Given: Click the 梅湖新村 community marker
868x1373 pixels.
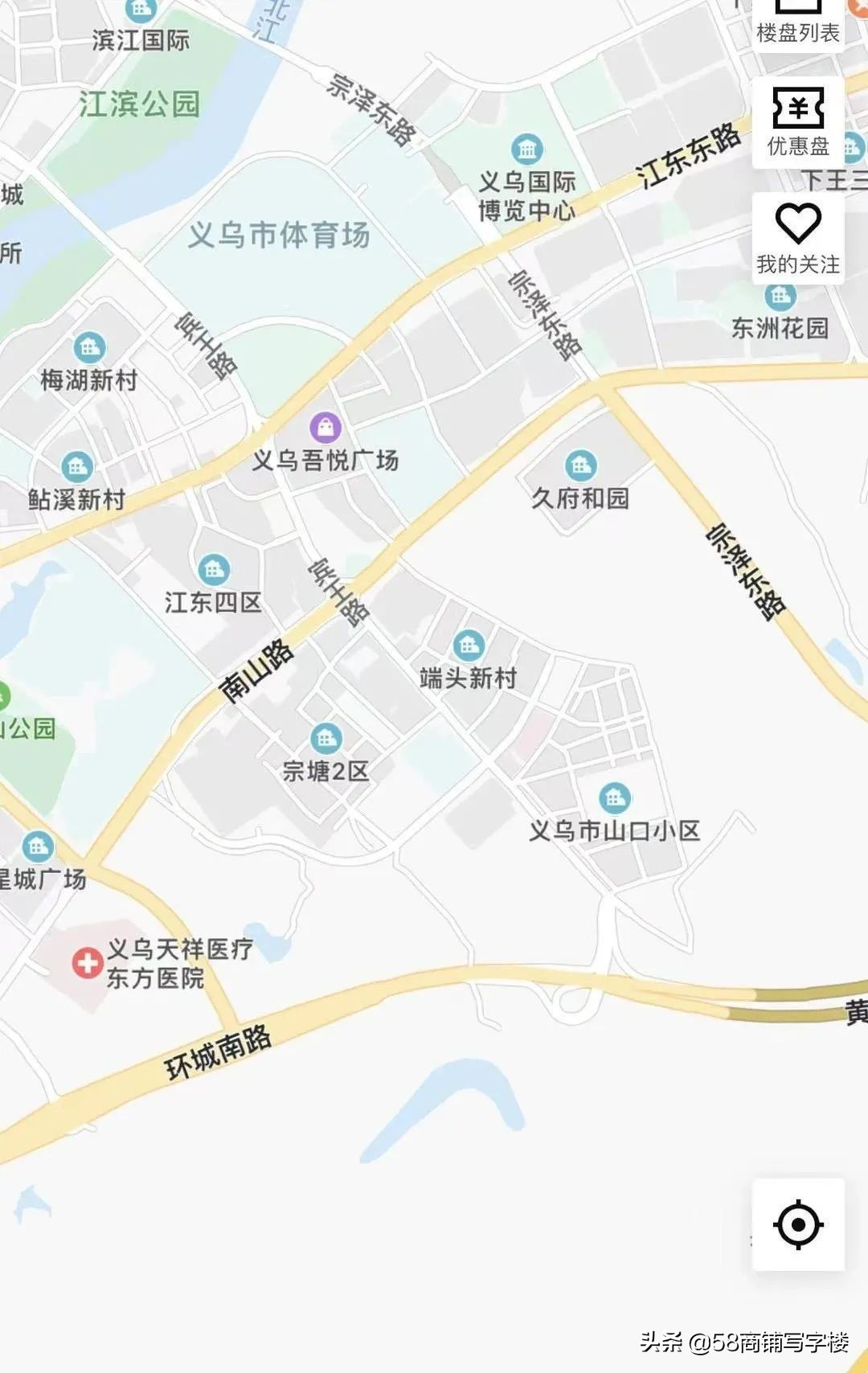Looking at the screenshot, I should (x=88, y=347).
